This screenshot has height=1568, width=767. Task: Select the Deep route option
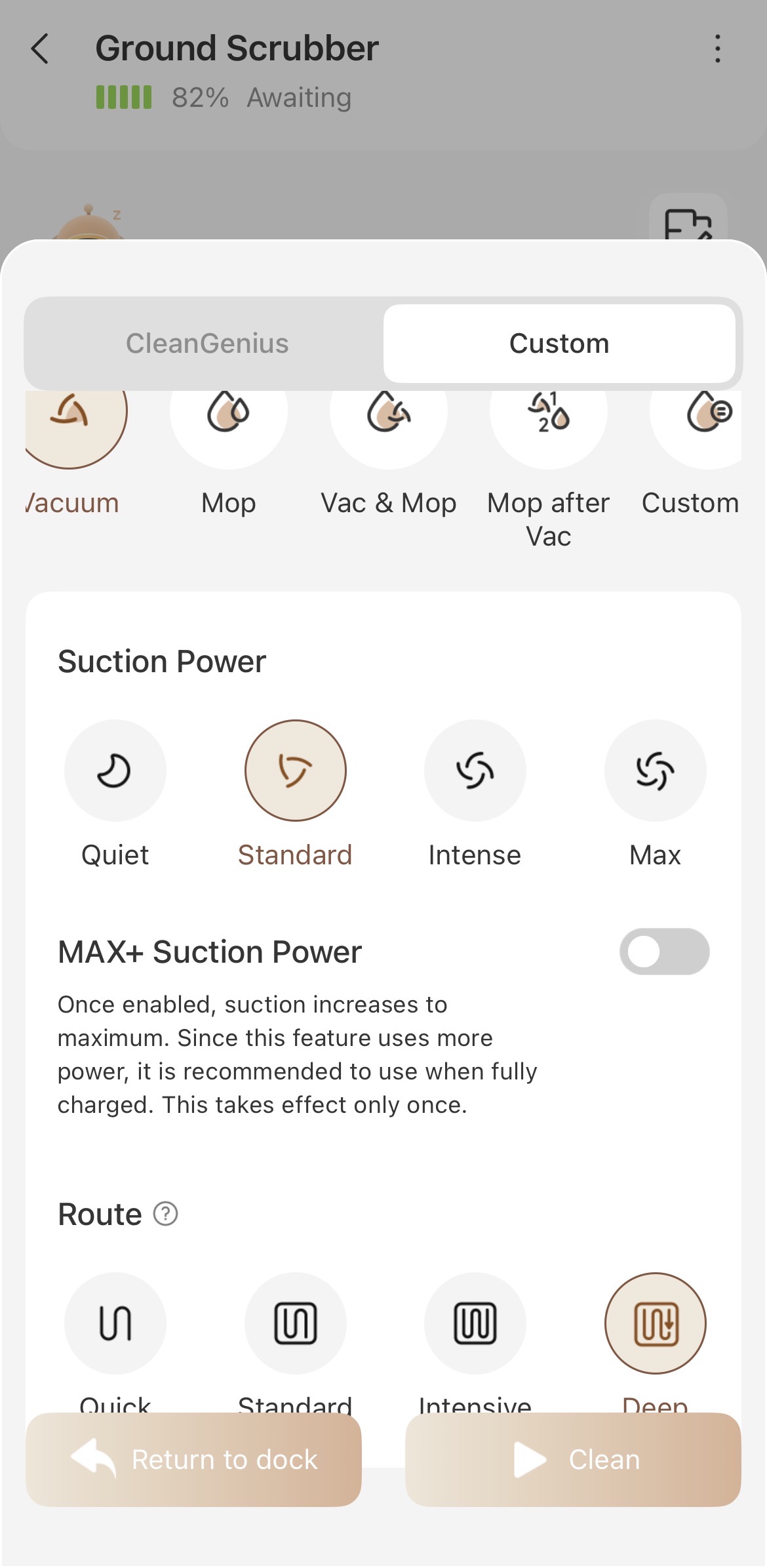tap(656, 1323)
